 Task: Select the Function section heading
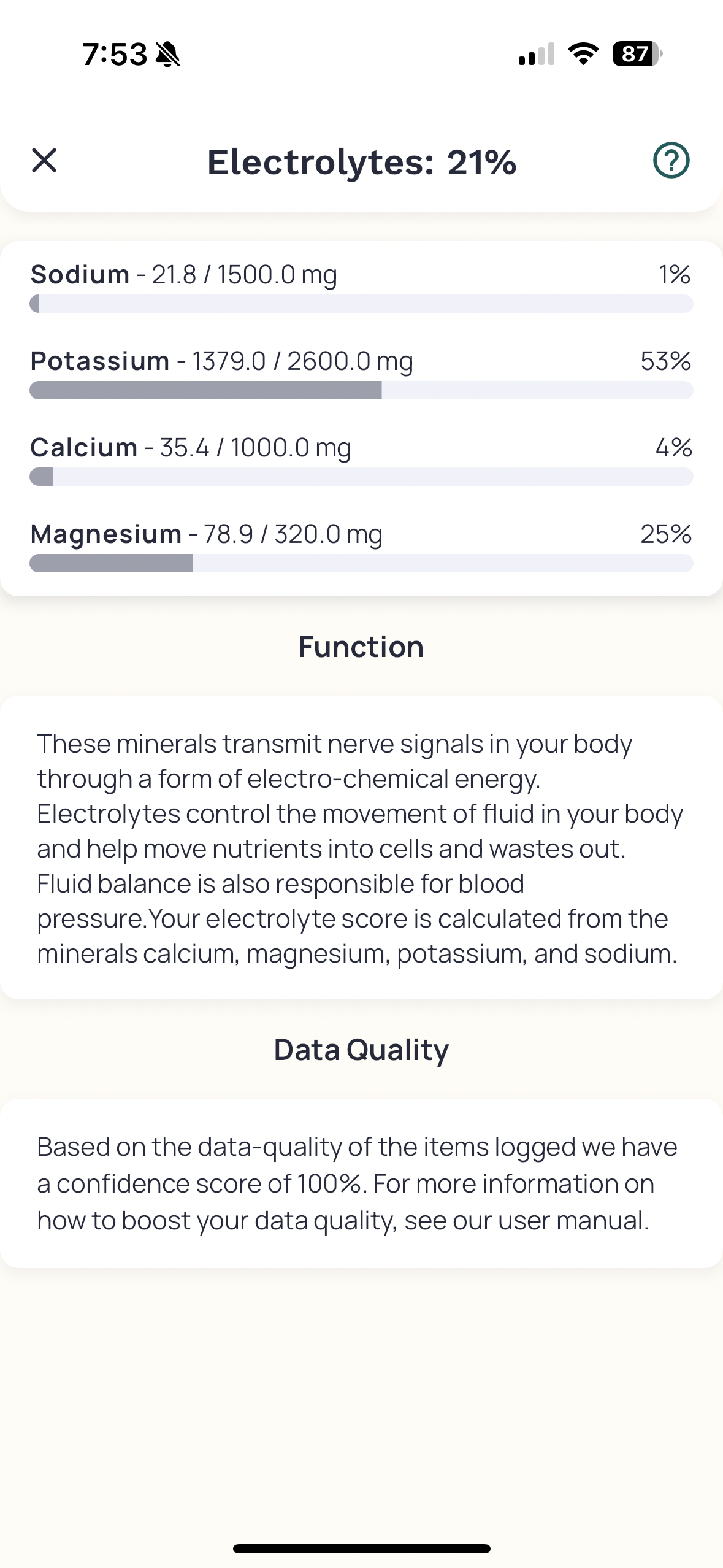click(x=361, y=646)
